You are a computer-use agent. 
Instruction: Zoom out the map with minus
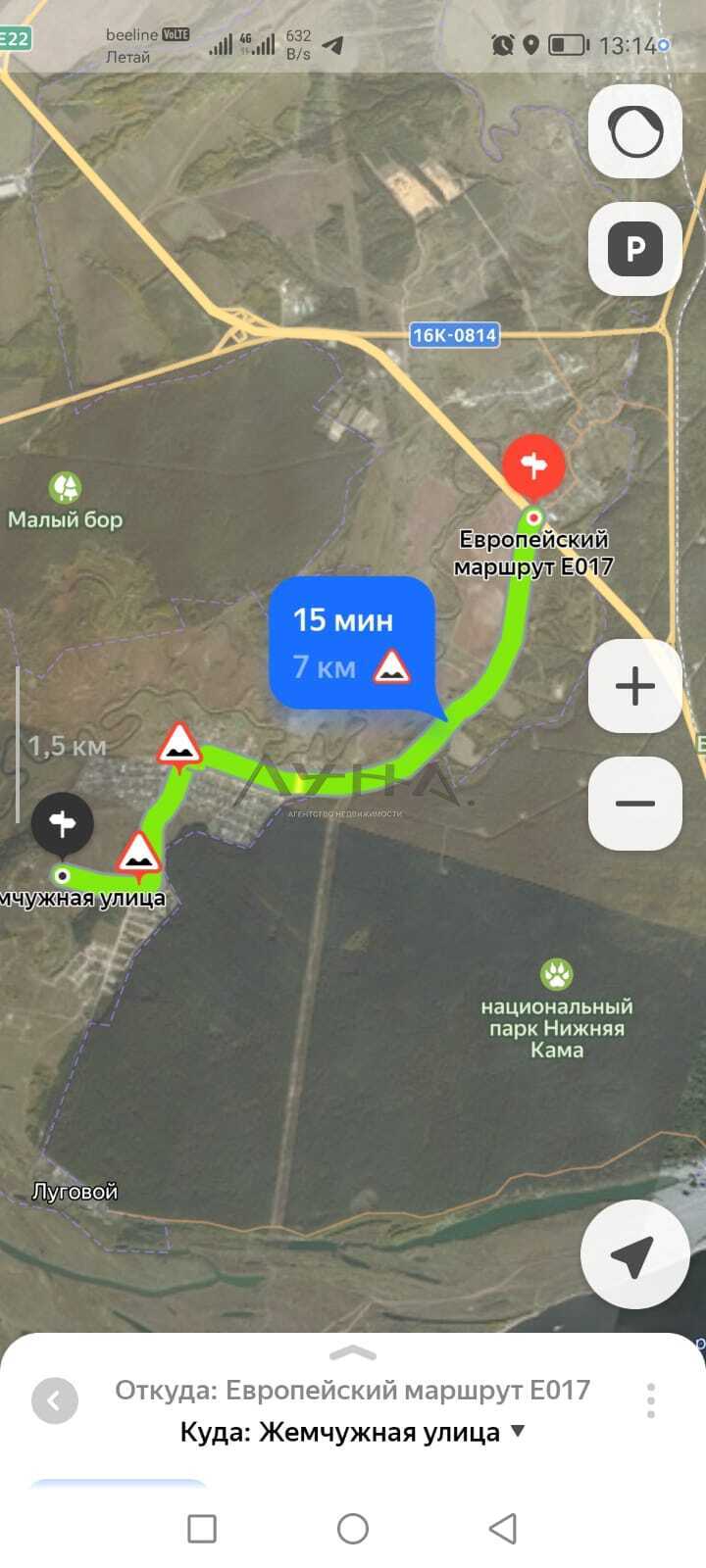pyautogui.click(x=635, y=804)
